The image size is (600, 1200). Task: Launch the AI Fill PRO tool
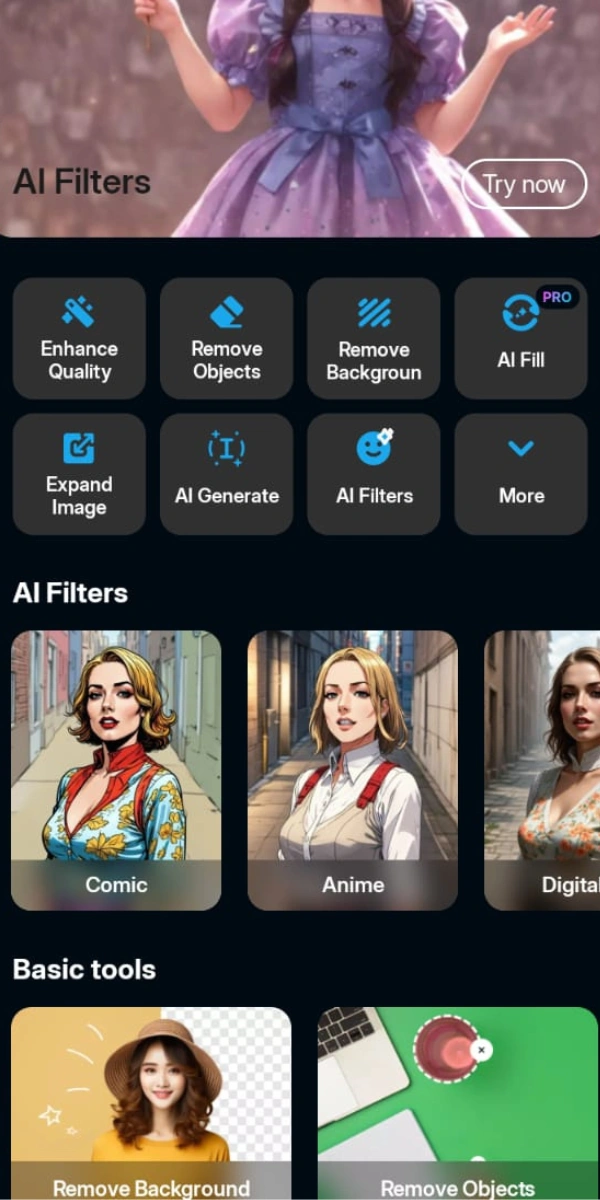pos(520,338)
